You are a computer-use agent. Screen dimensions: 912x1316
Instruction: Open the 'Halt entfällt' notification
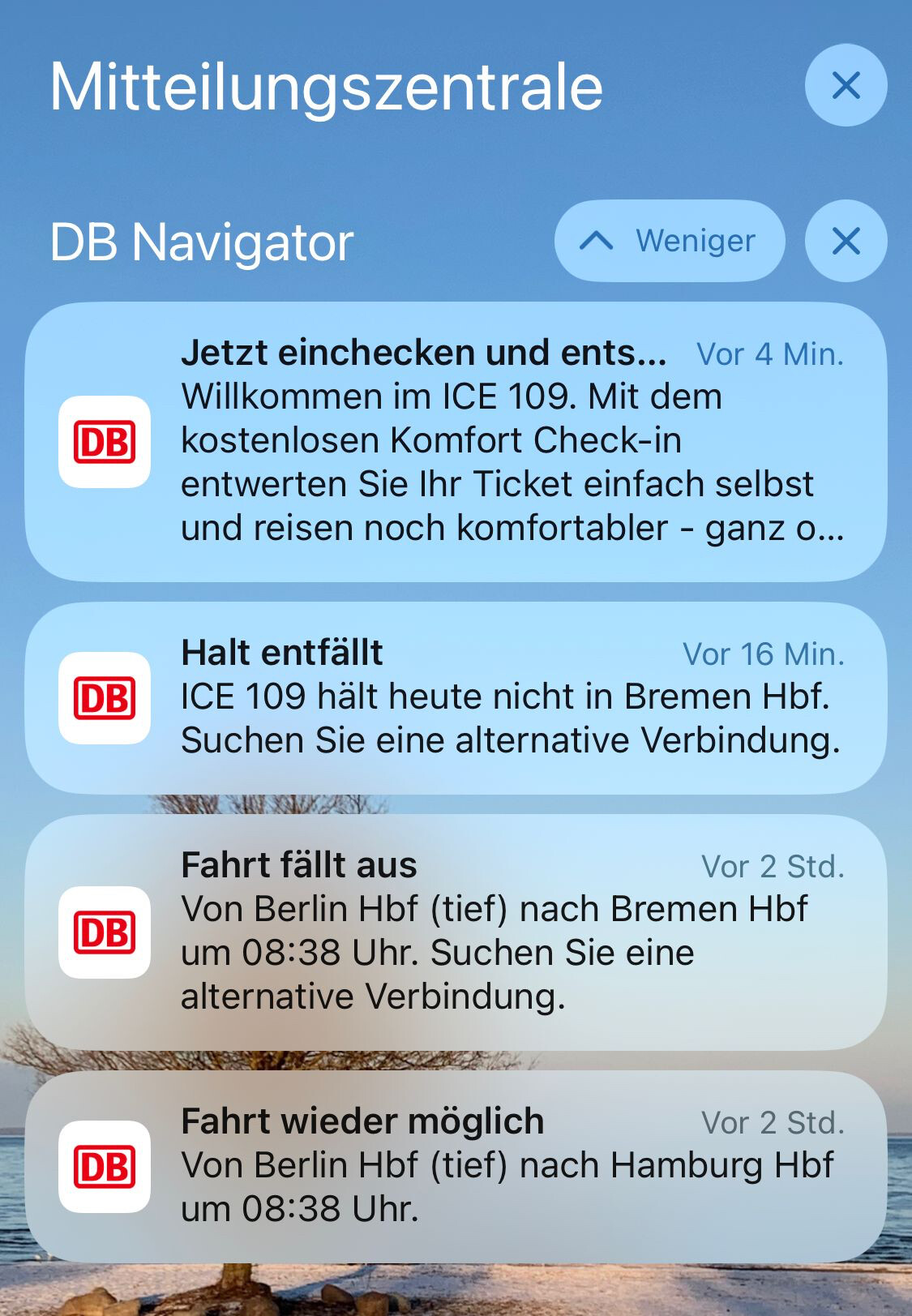tap(456, 697)
